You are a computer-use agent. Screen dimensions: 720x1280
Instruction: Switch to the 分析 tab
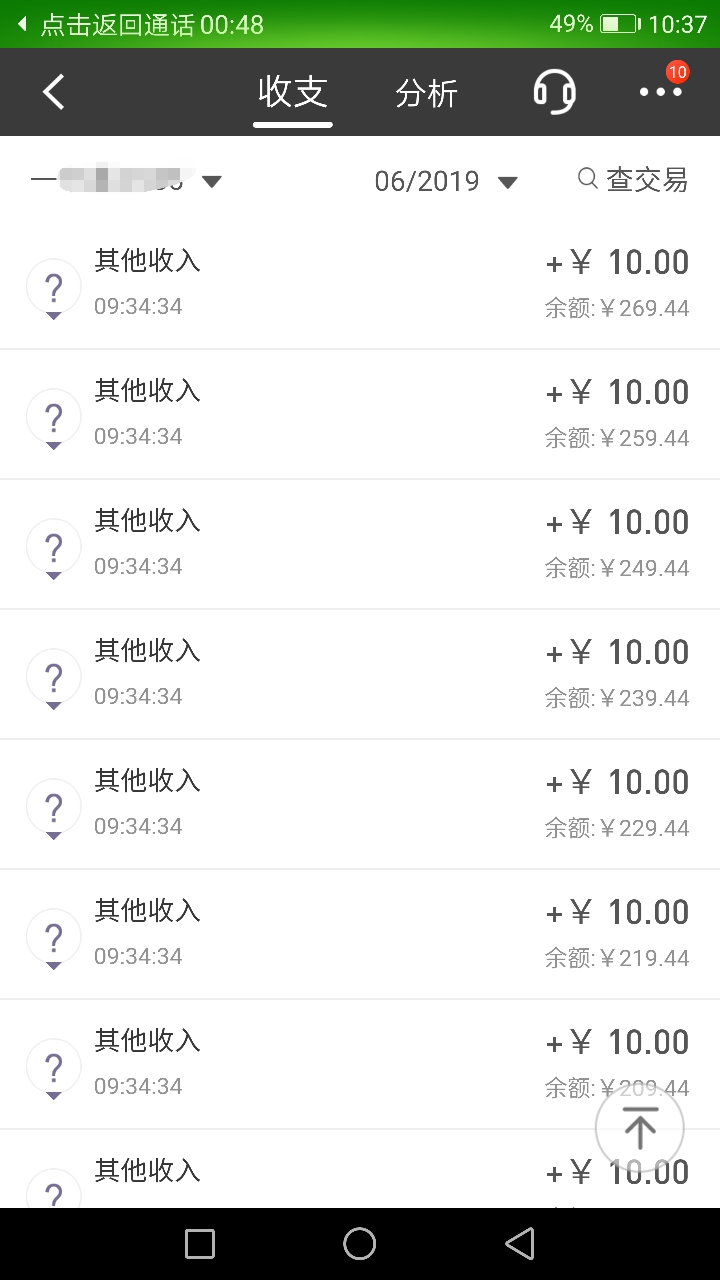click(426, 93)
